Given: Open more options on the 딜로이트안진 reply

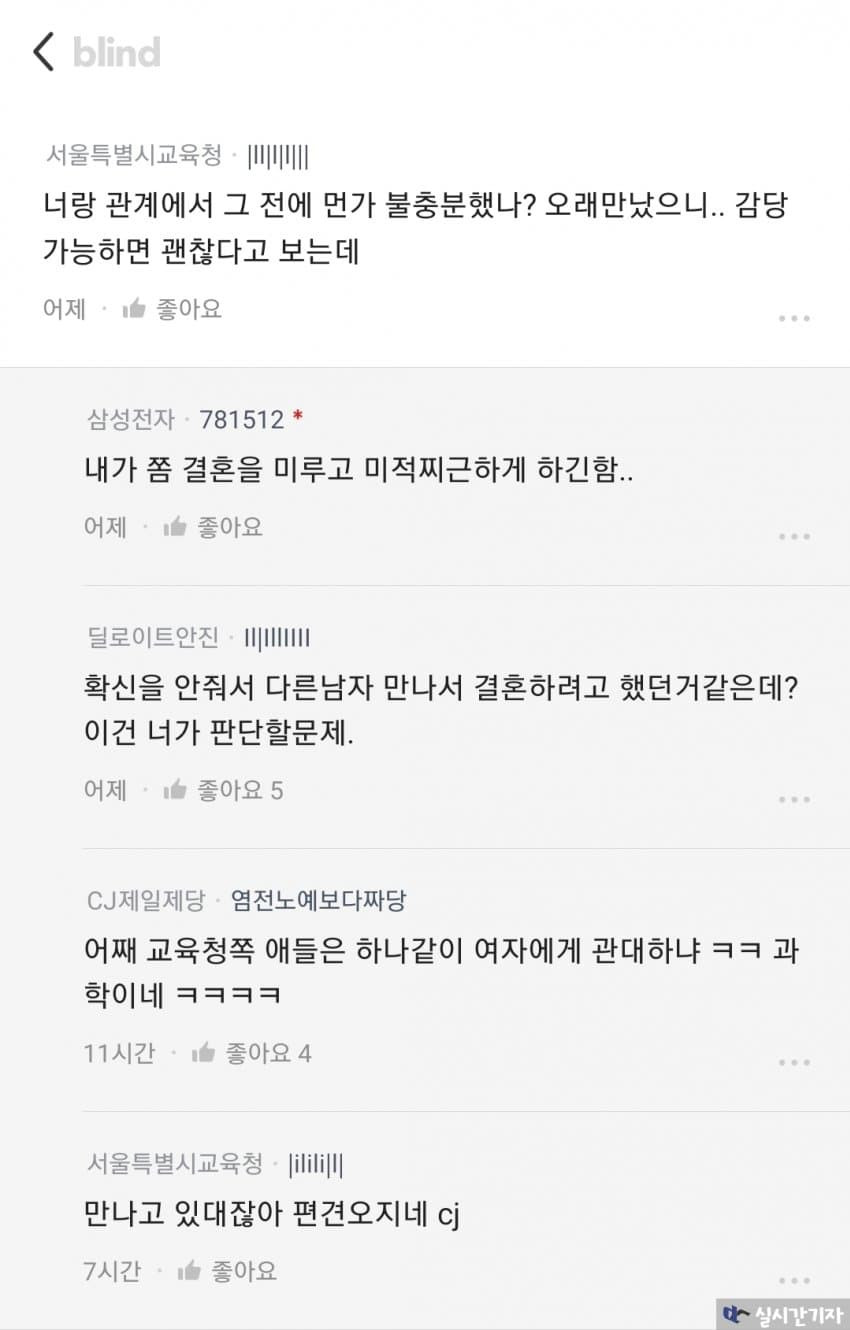Looking at the screenshot, I should coord(794,800).
